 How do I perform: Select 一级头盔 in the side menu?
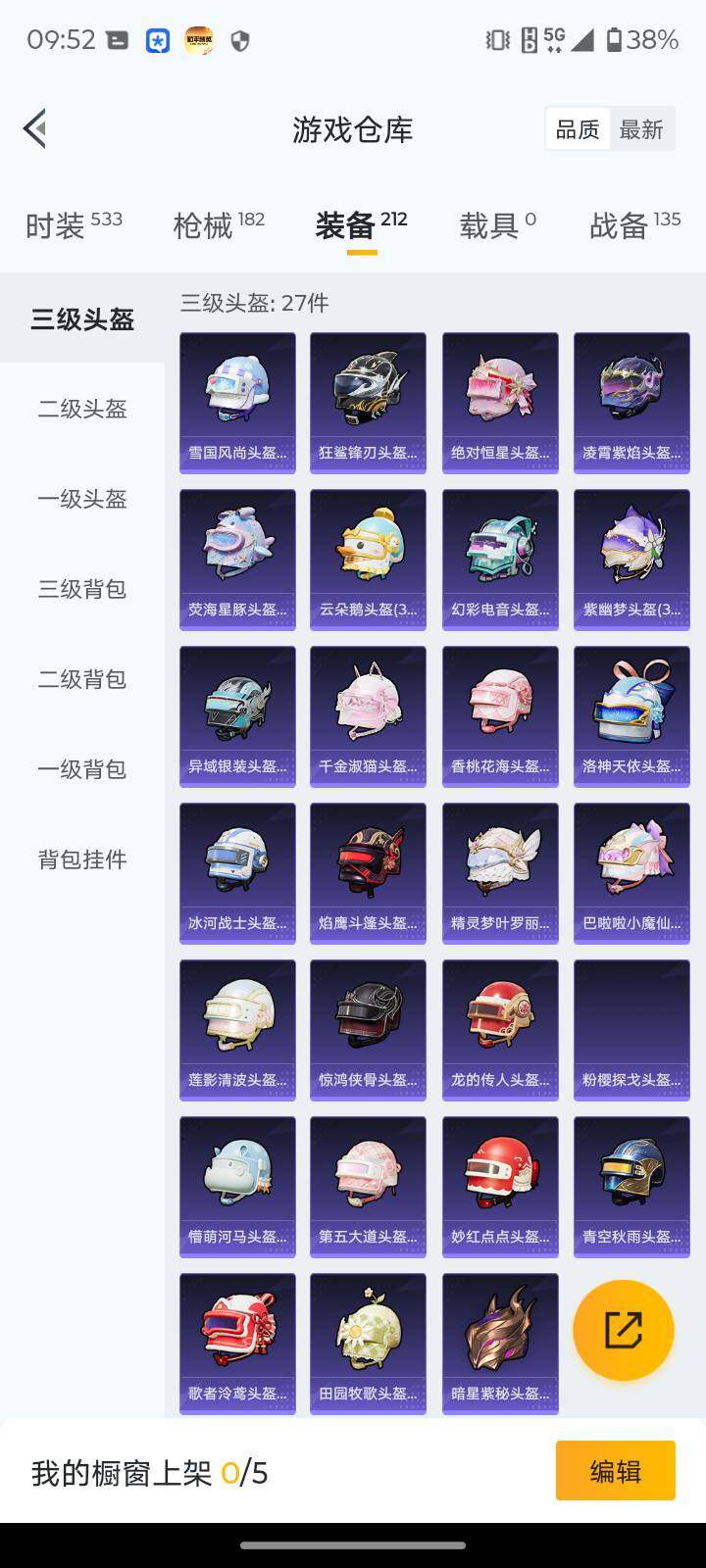(x=82, y=499)
